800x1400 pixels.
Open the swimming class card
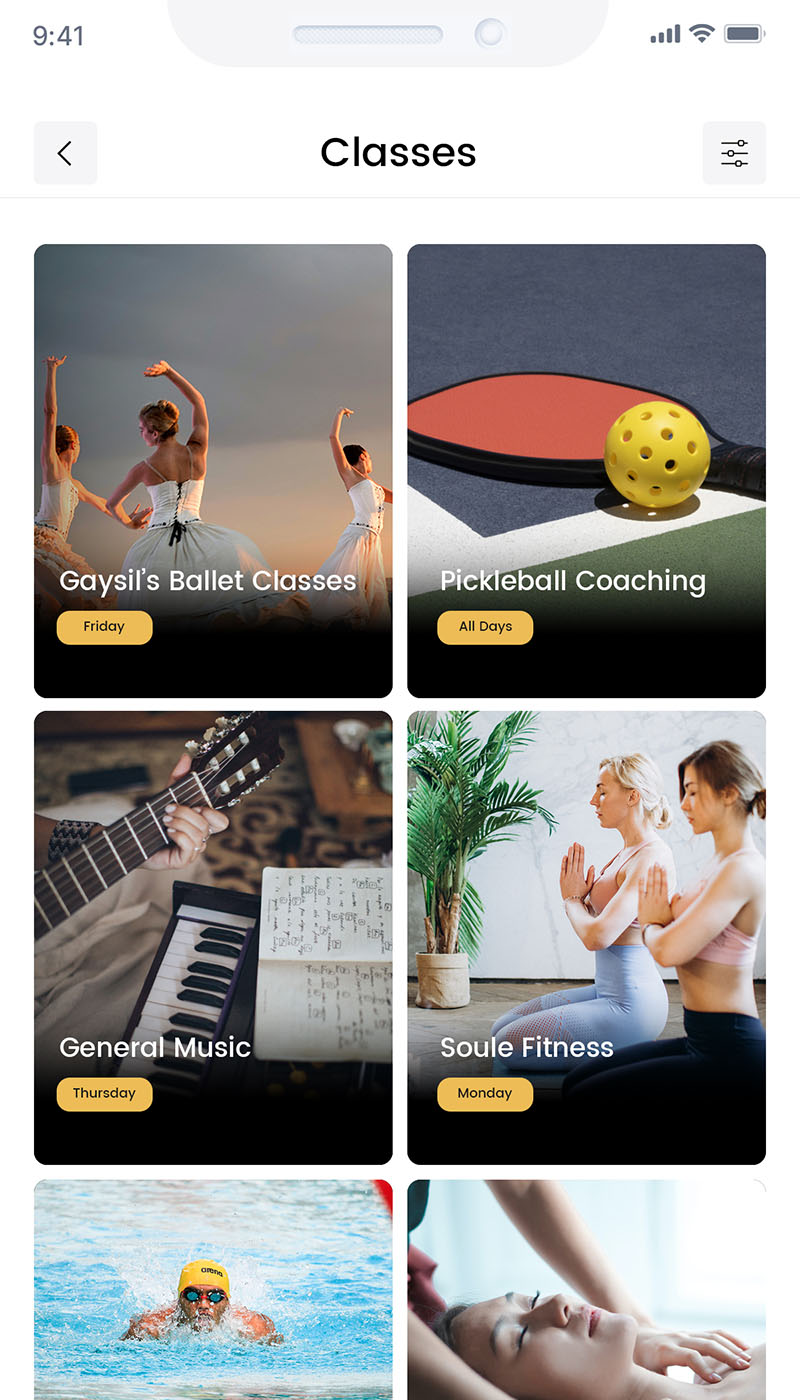213,1290
